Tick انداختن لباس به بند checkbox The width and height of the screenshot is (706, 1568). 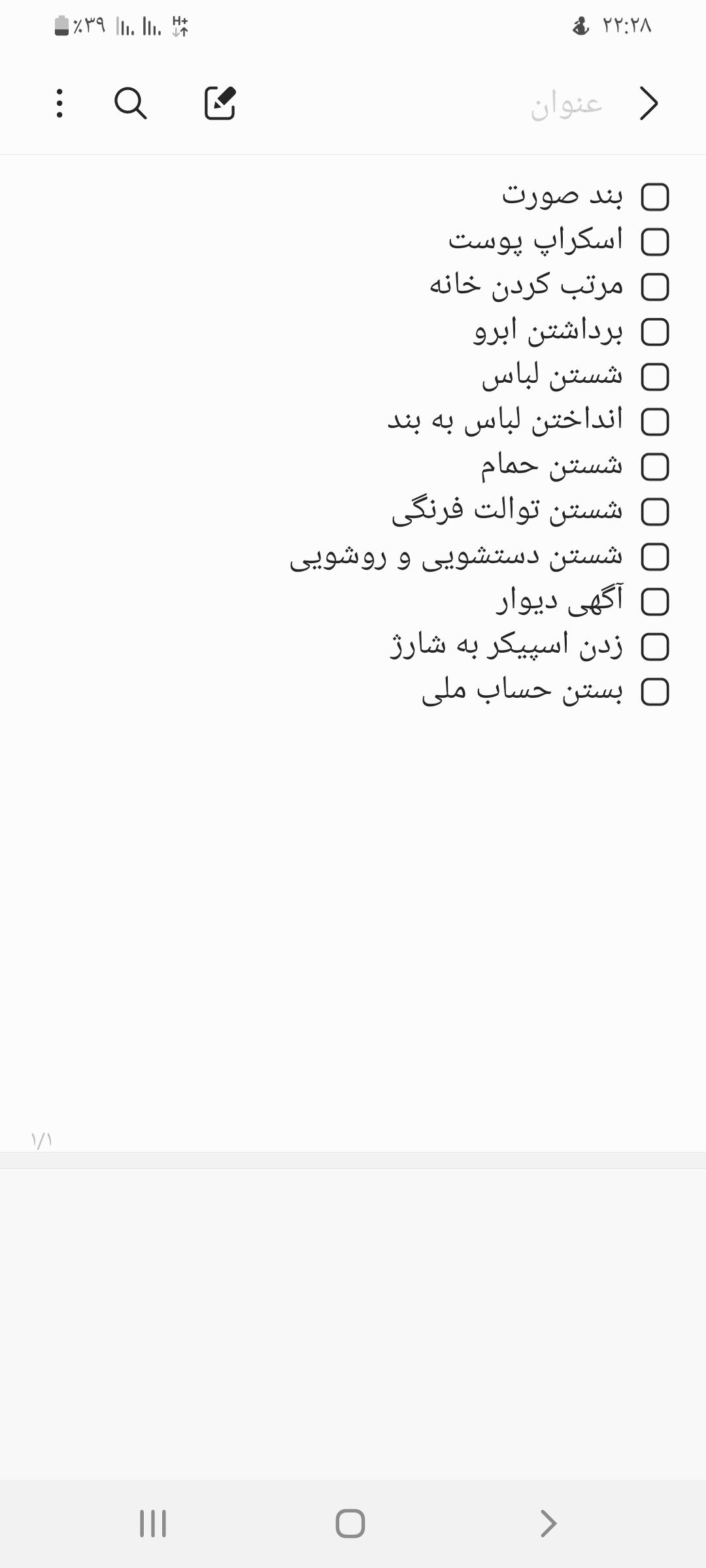(x=655, y=422)
